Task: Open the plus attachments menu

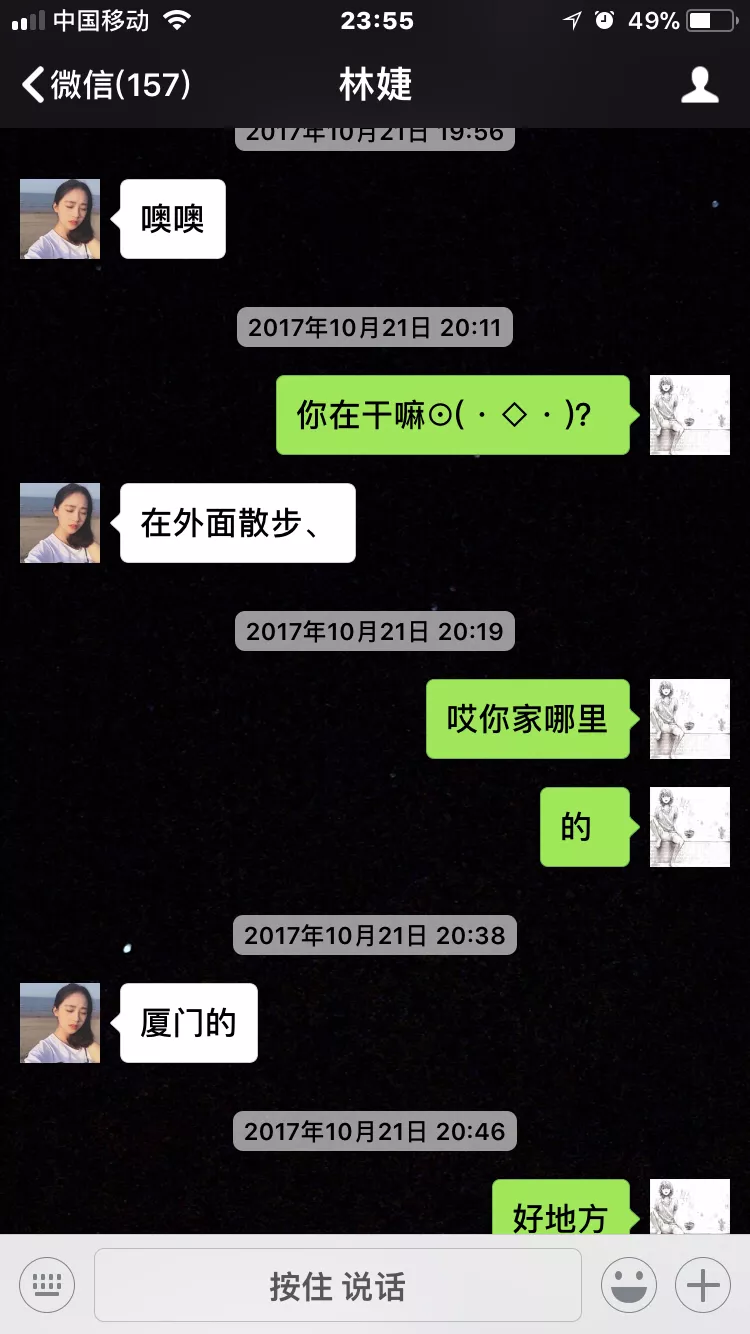Action: click(703, 1285)
